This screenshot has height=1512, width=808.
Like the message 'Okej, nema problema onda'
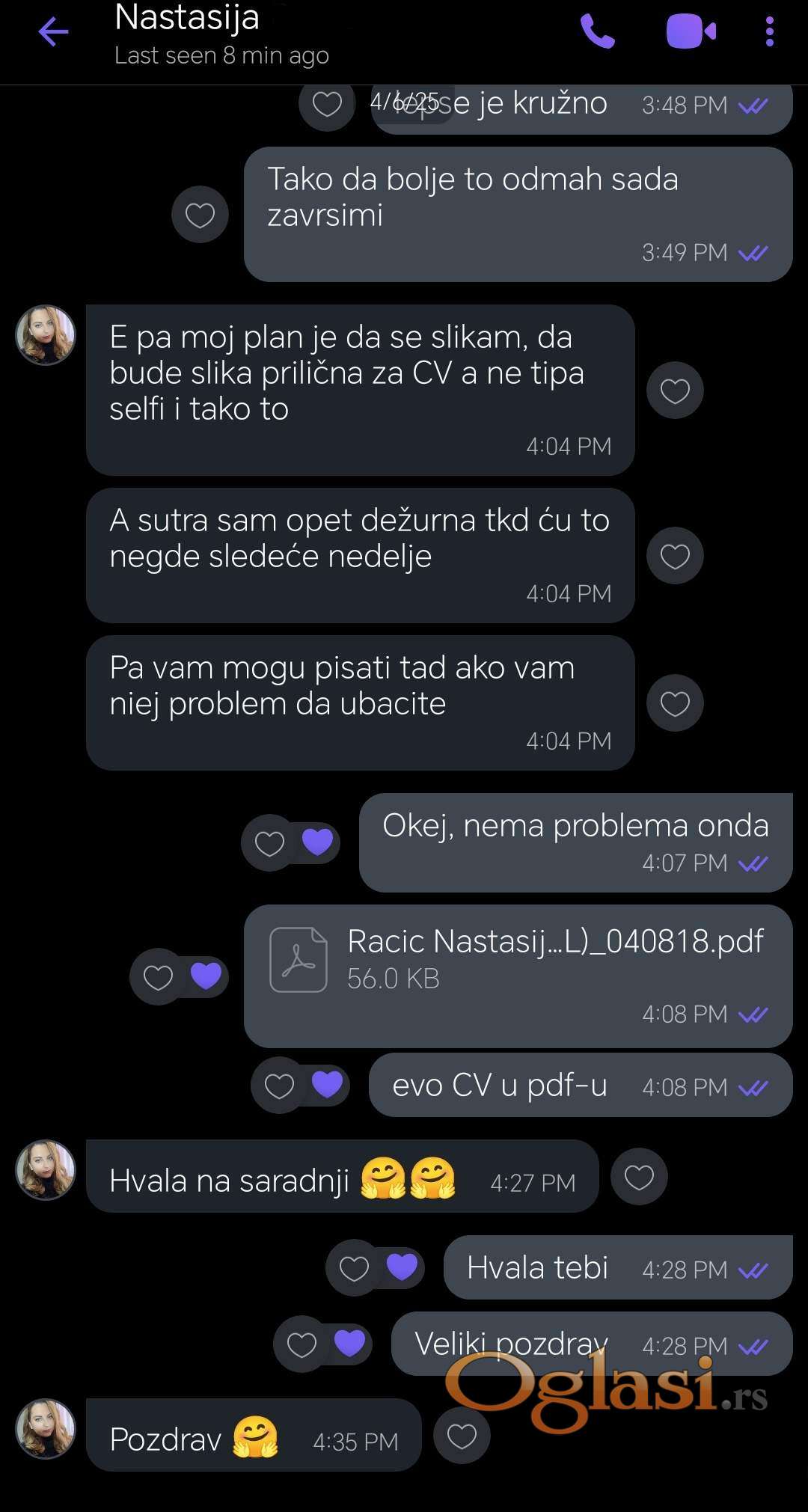269,843
